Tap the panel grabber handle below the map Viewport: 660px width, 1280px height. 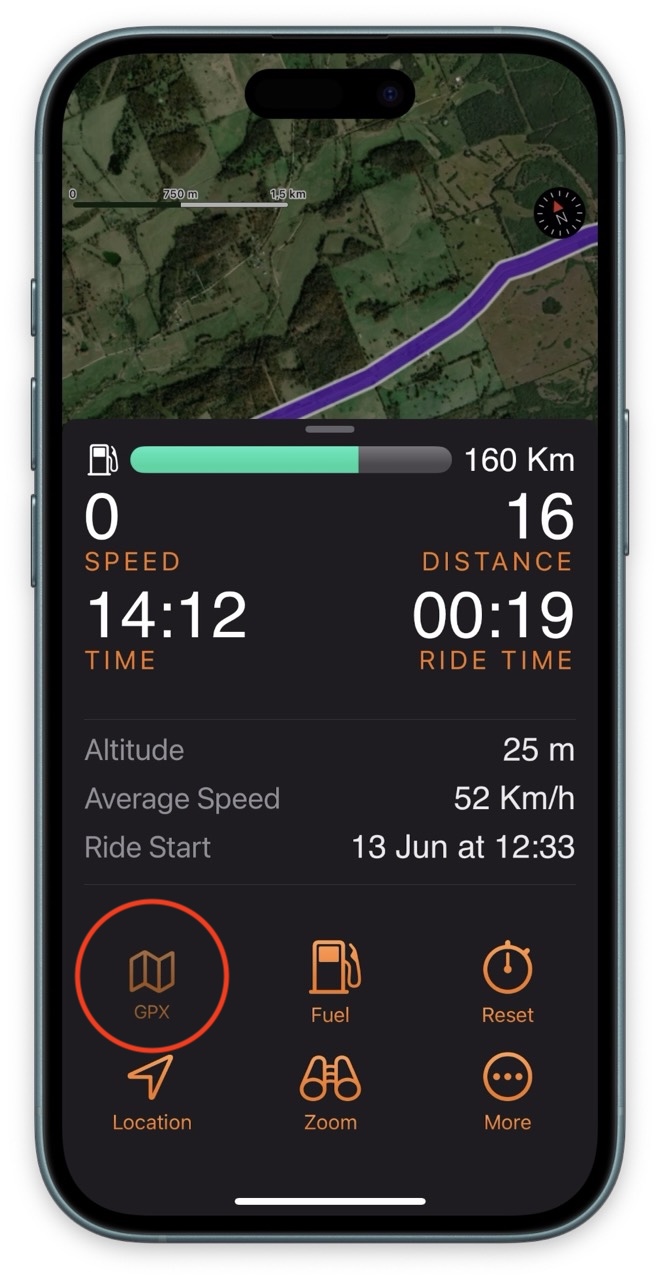point(331,429)
